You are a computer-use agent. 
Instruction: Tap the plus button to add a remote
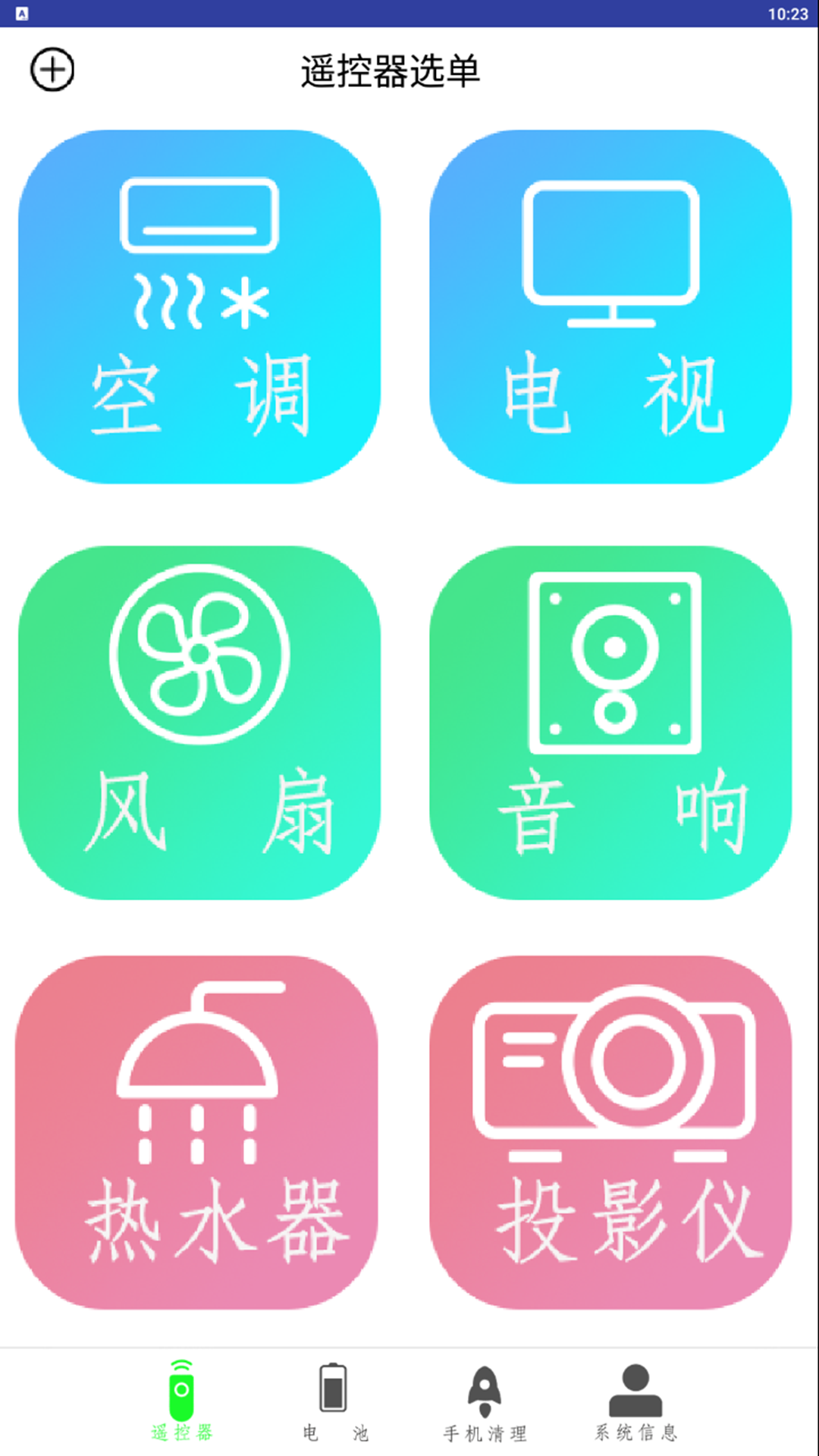click(x=52, y=68)
